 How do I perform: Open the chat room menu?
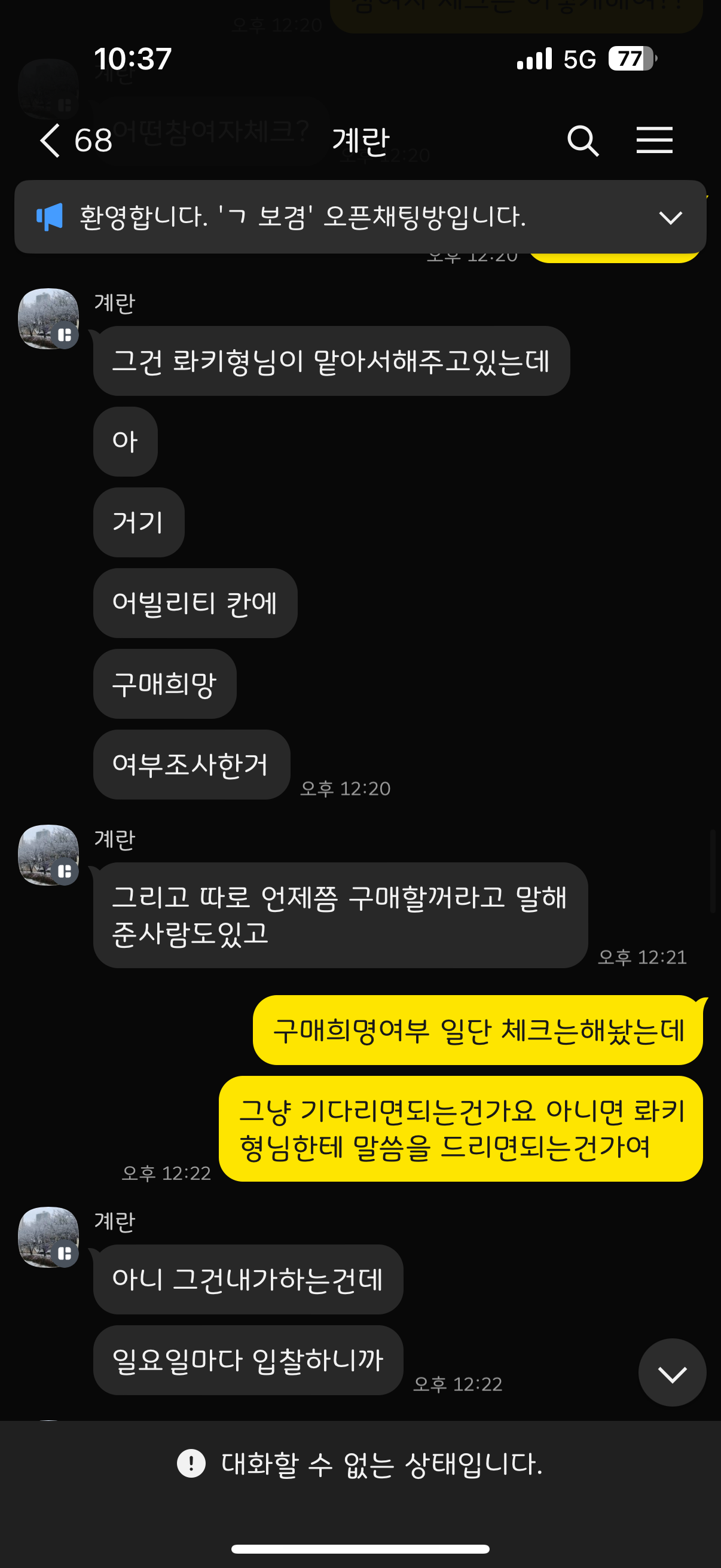(x=654, y=141)
